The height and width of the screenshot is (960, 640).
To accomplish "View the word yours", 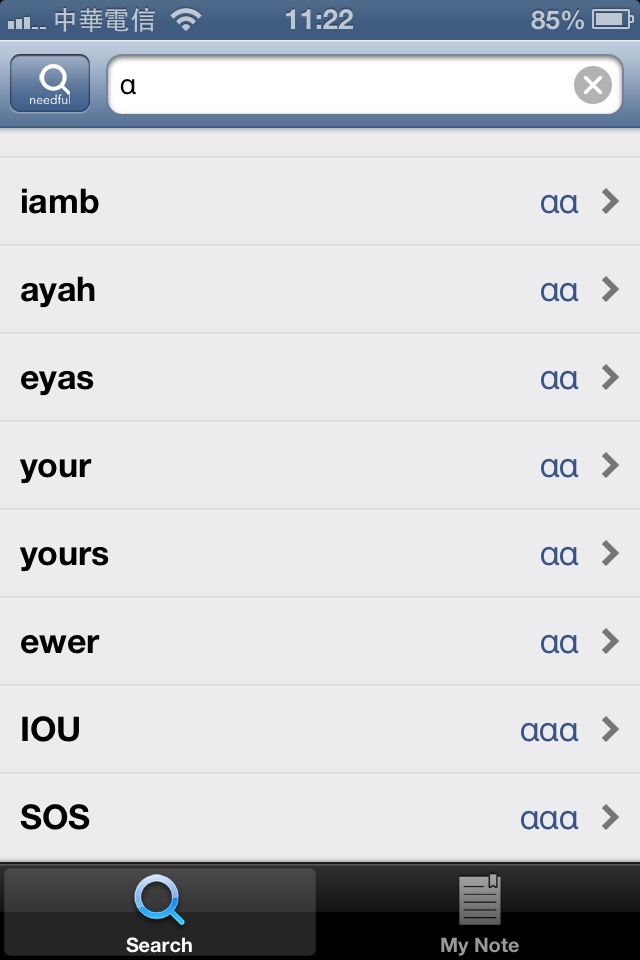I will click(x=320, y=554).
